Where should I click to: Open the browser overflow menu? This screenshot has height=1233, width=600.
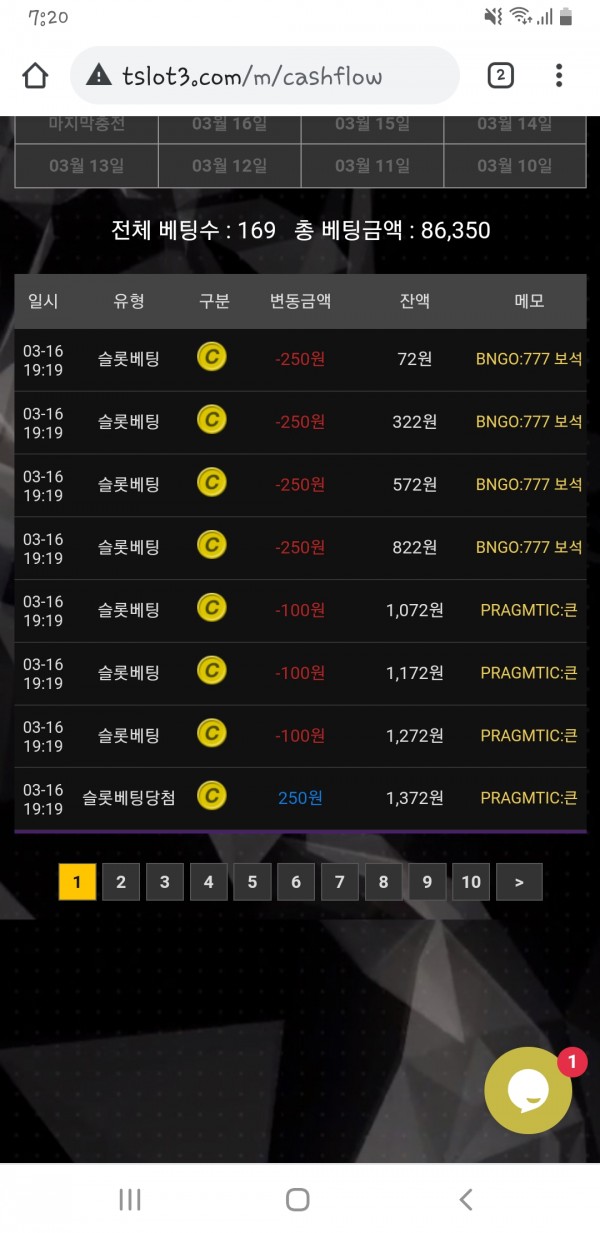[559, 76]
